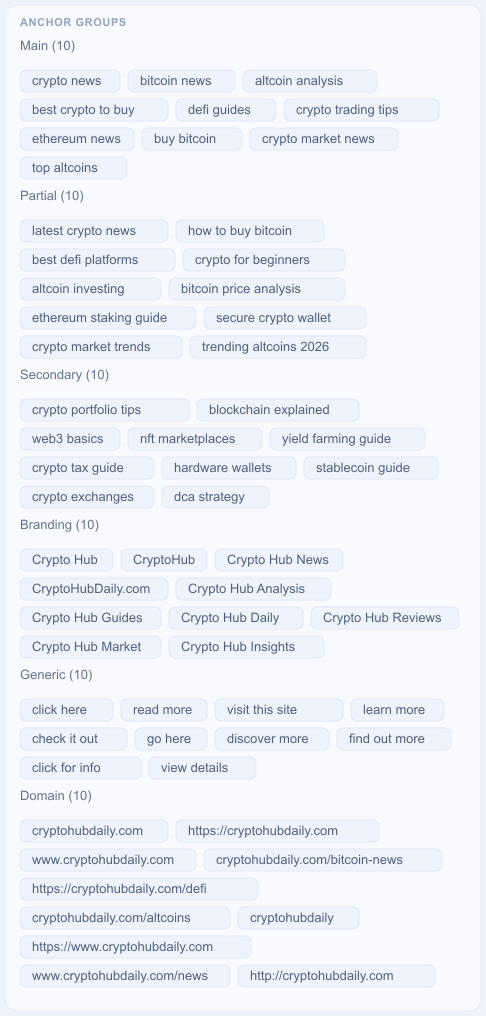
Task: Choose the 'top altcoins' chip
Action: click(73, 168)
